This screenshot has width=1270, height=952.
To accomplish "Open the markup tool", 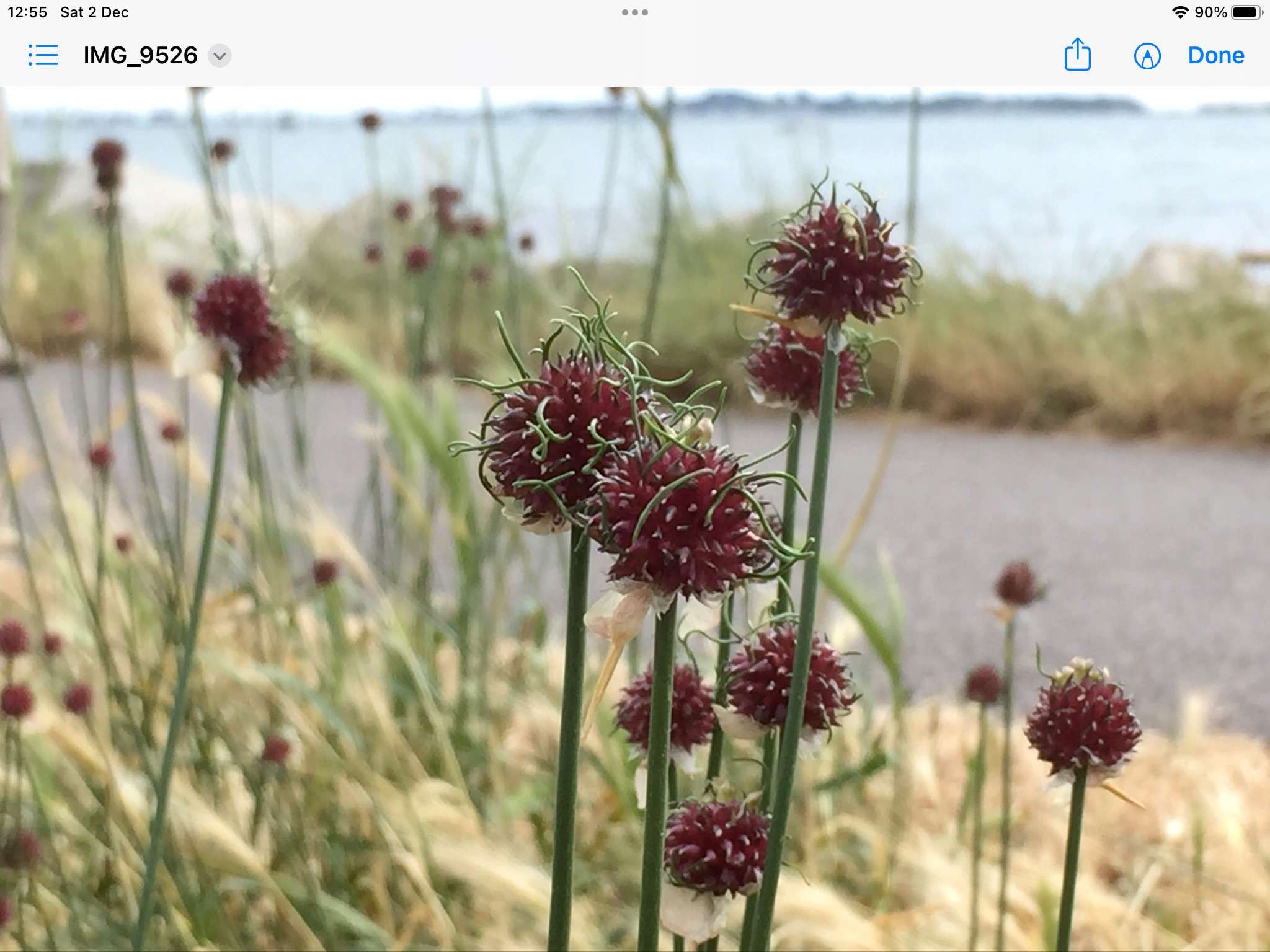I will coord(1147,56).
